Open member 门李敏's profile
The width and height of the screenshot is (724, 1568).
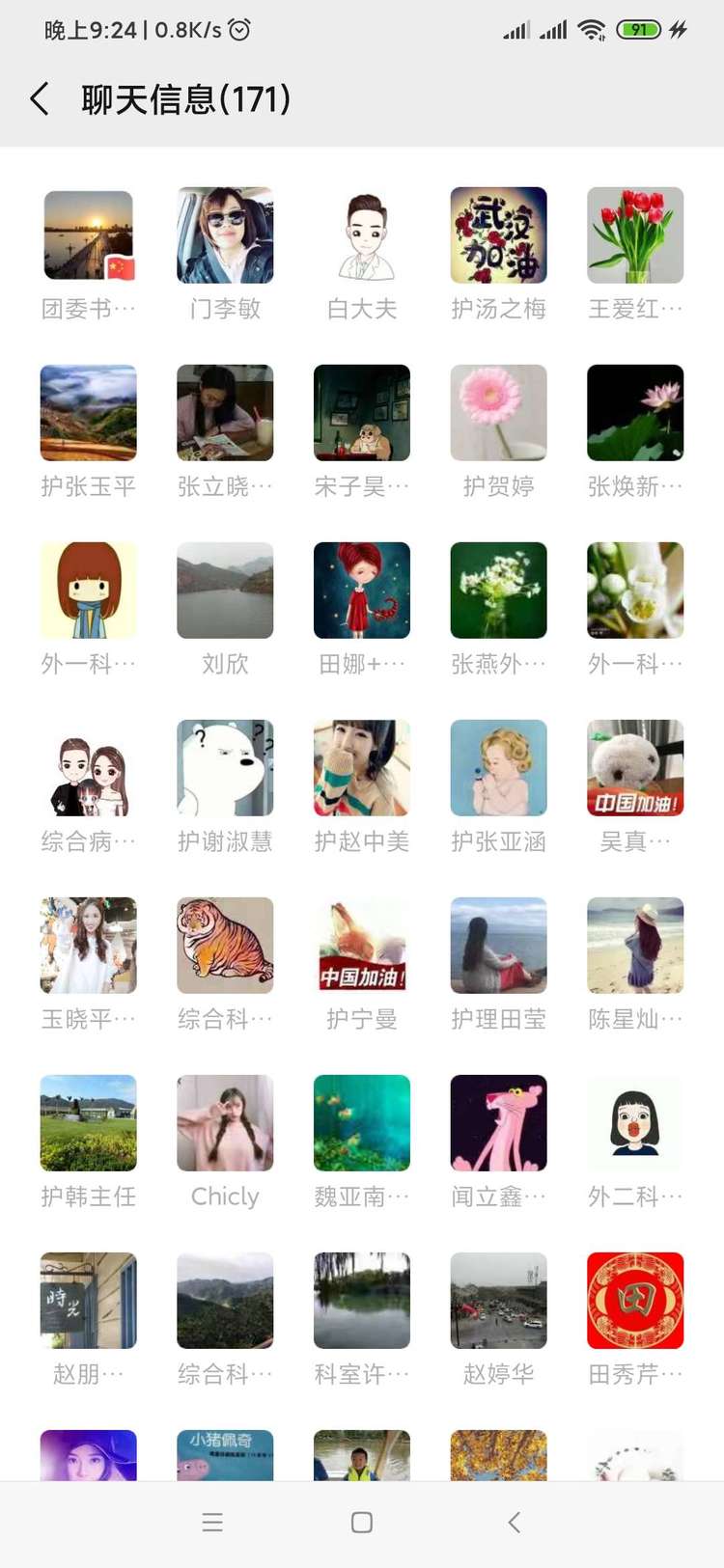pyautogui.click(x=225, y=235)
